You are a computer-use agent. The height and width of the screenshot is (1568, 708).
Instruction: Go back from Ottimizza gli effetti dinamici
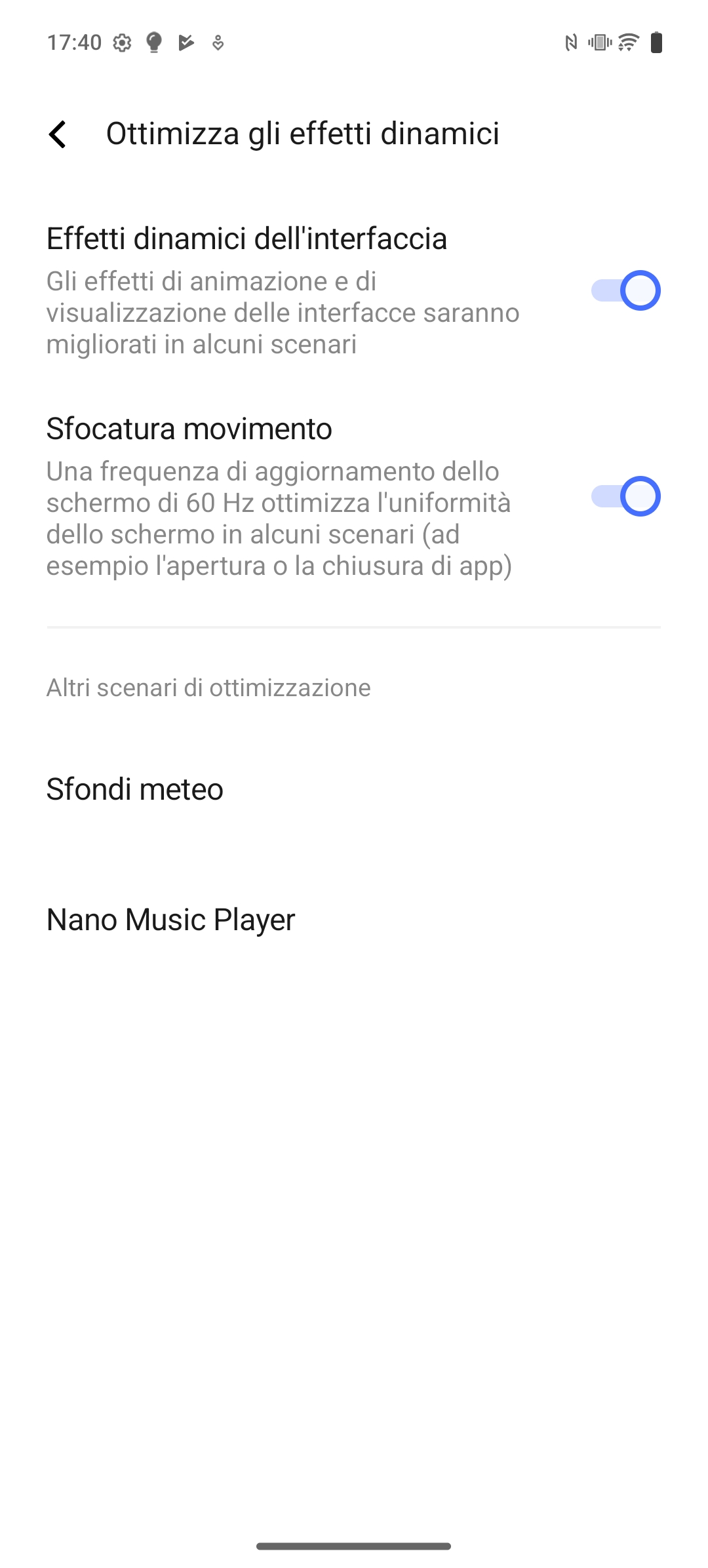coord(58,134)
